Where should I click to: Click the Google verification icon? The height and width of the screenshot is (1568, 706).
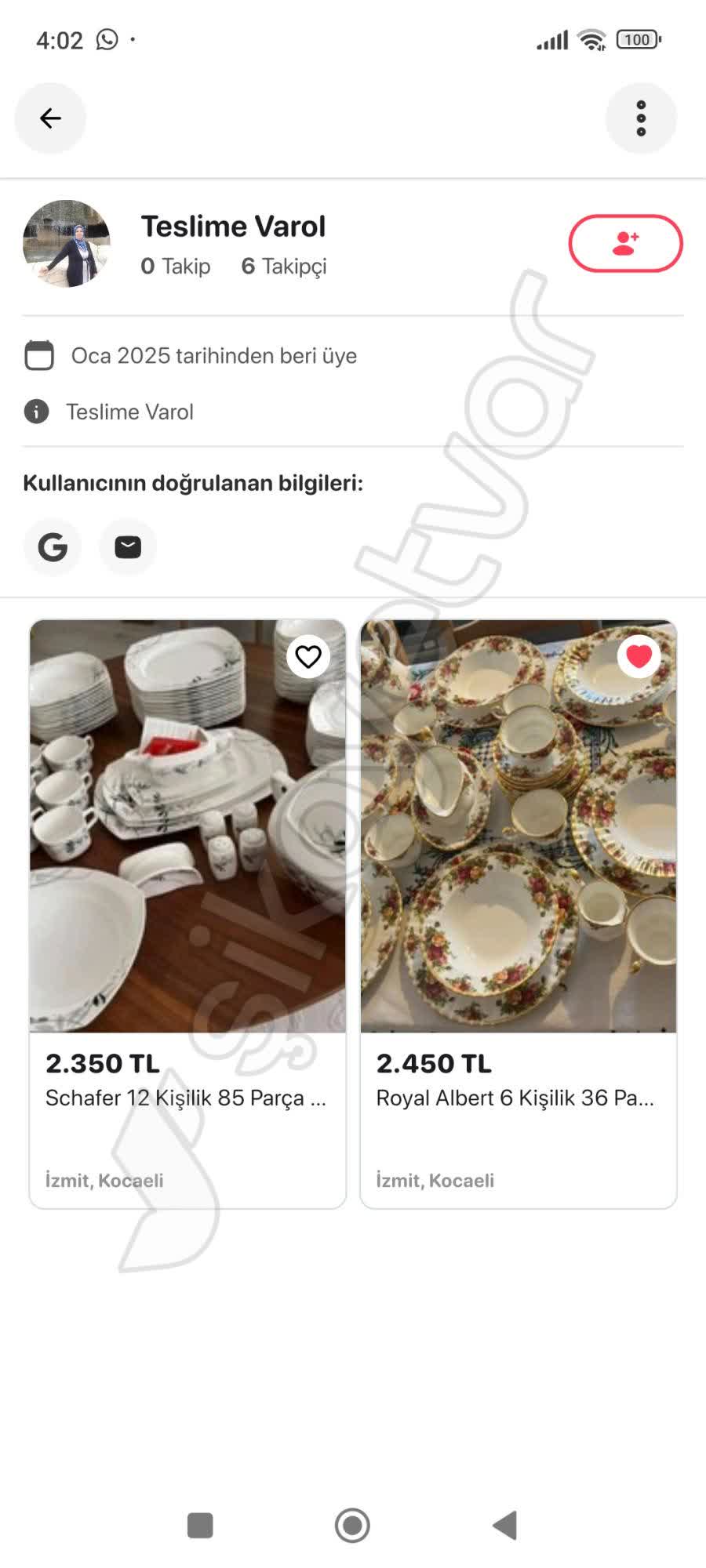52,547
